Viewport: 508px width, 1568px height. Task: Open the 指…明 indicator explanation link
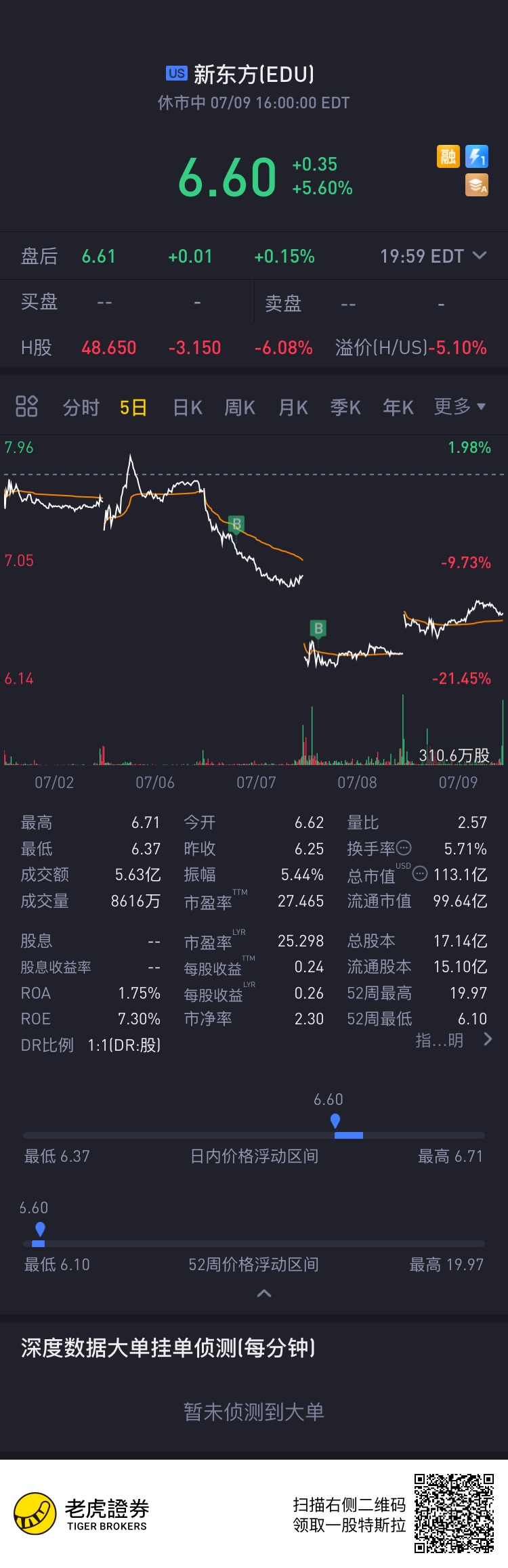452,1040
